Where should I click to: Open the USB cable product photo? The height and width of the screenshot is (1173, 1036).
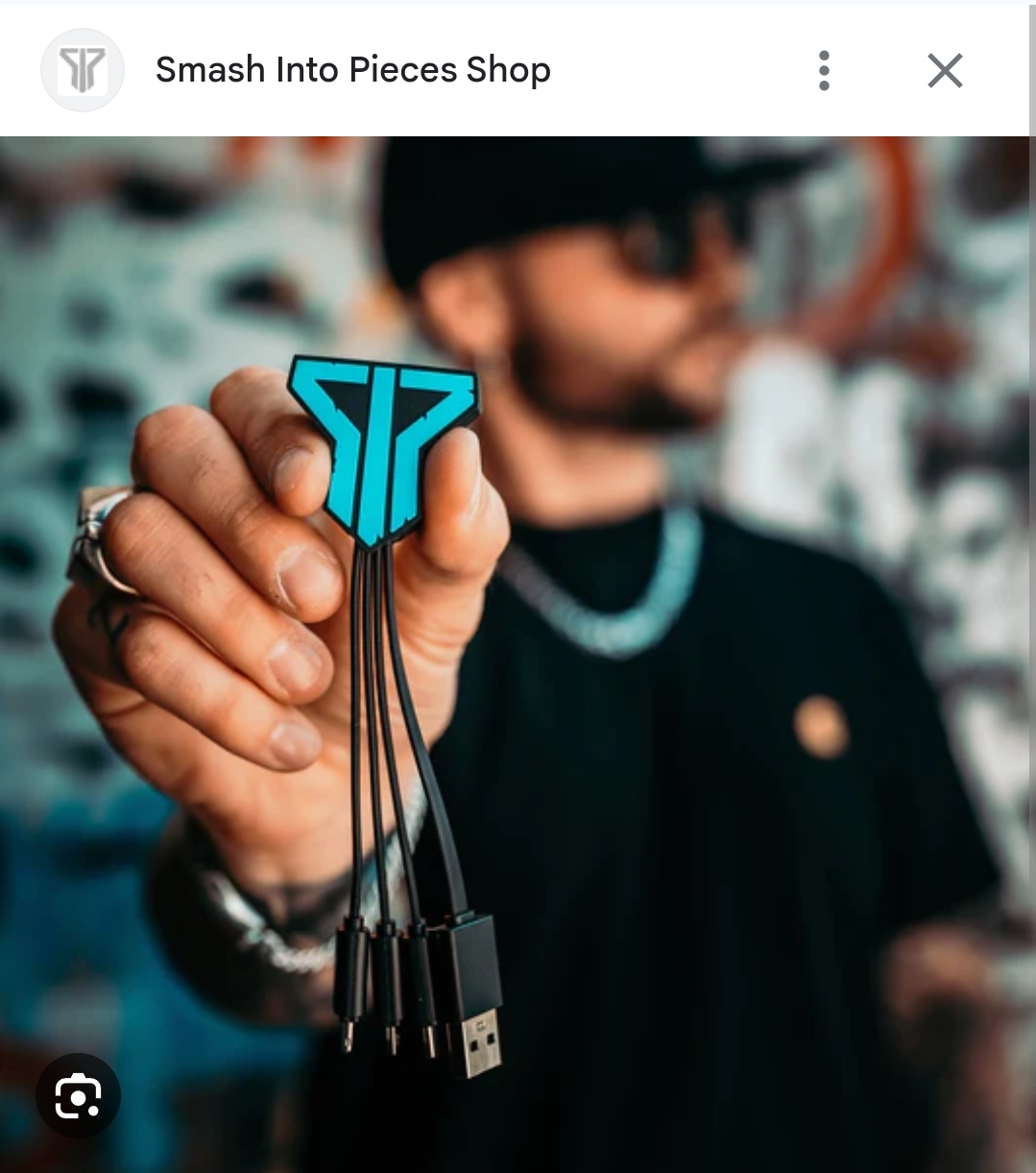click(518, 653)
